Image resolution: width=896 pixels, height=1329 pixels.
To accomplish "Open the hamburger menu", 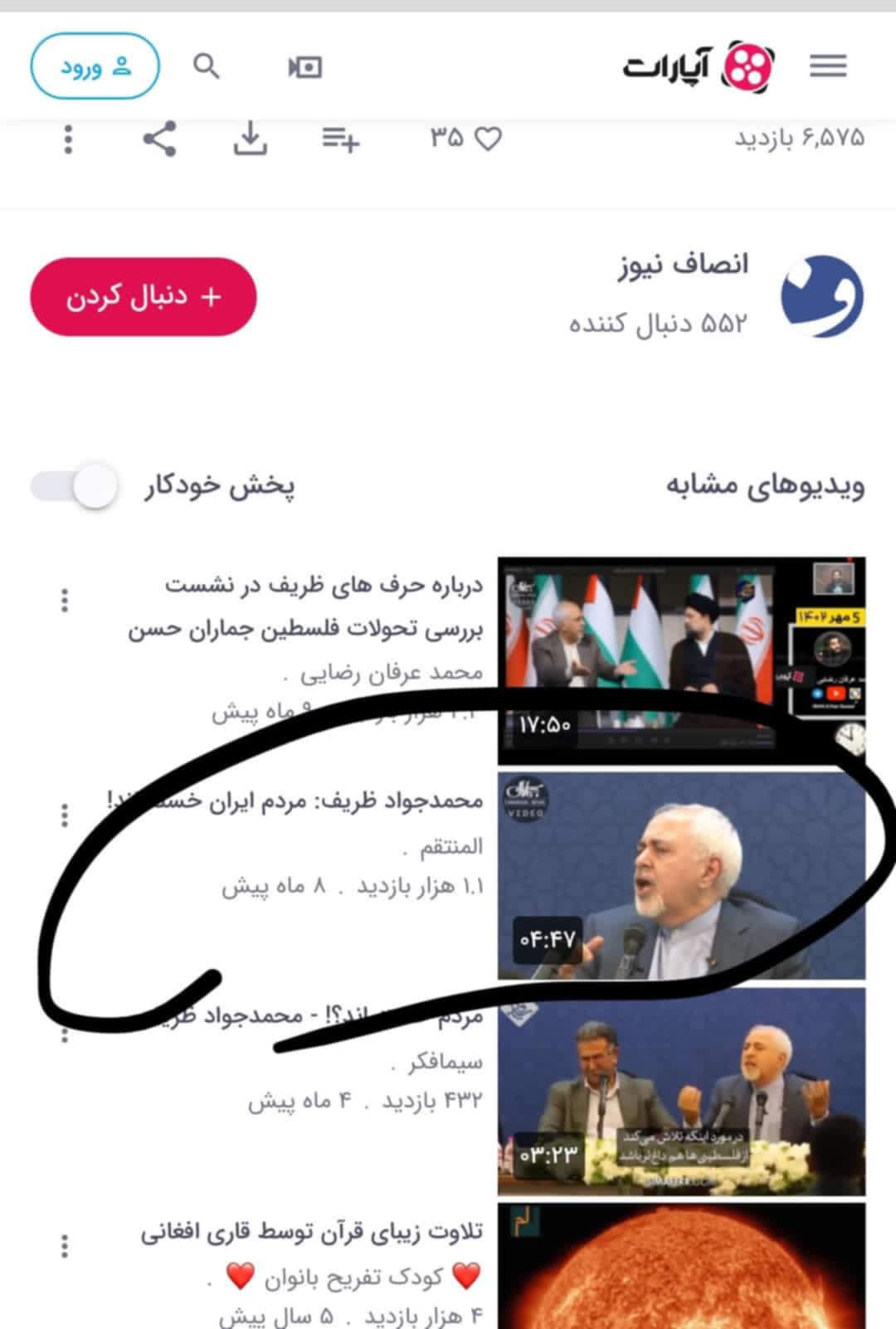I will [827, 66].
